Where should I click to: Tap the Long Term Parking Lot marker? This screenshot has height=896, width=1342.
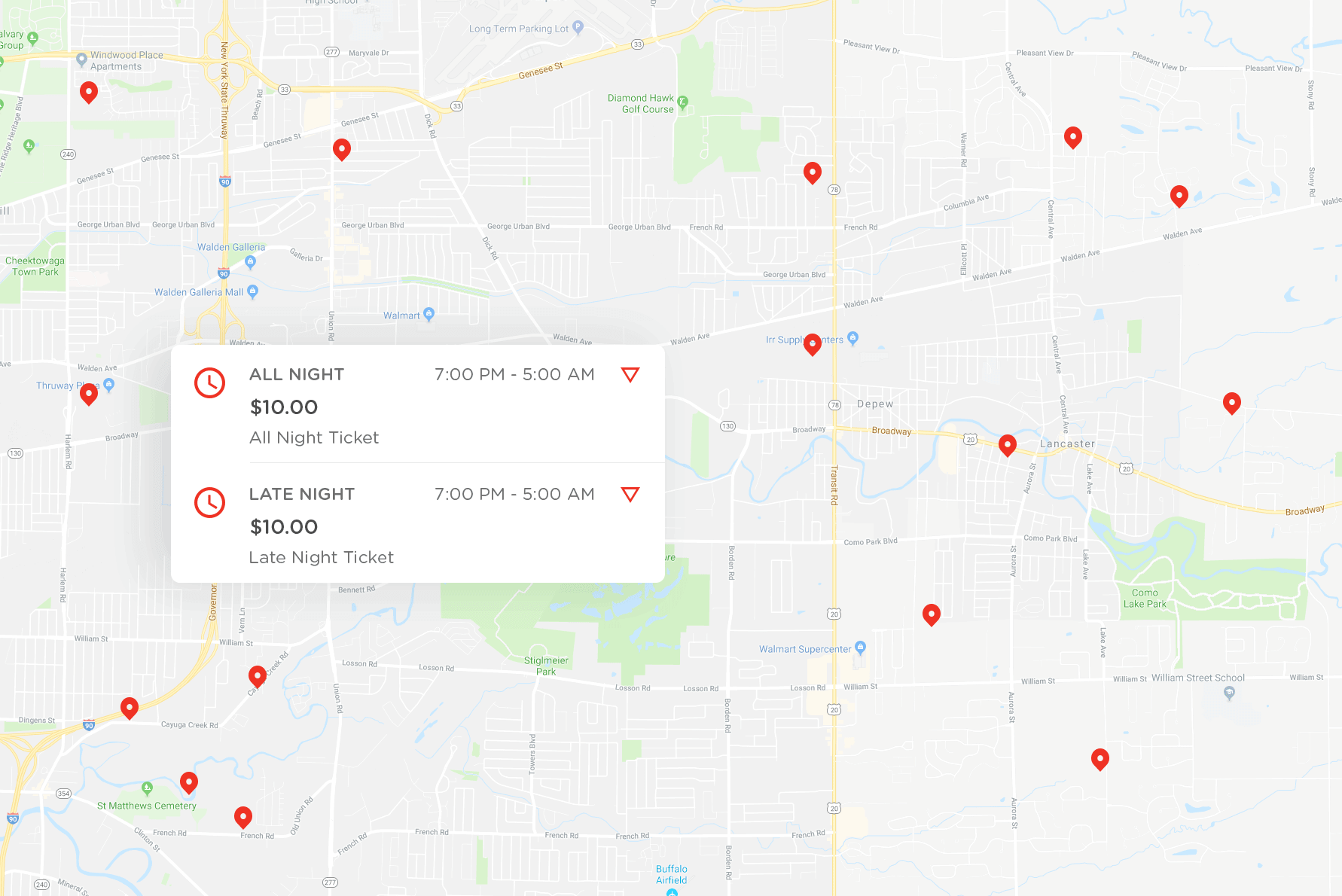(x=578, y=27)
